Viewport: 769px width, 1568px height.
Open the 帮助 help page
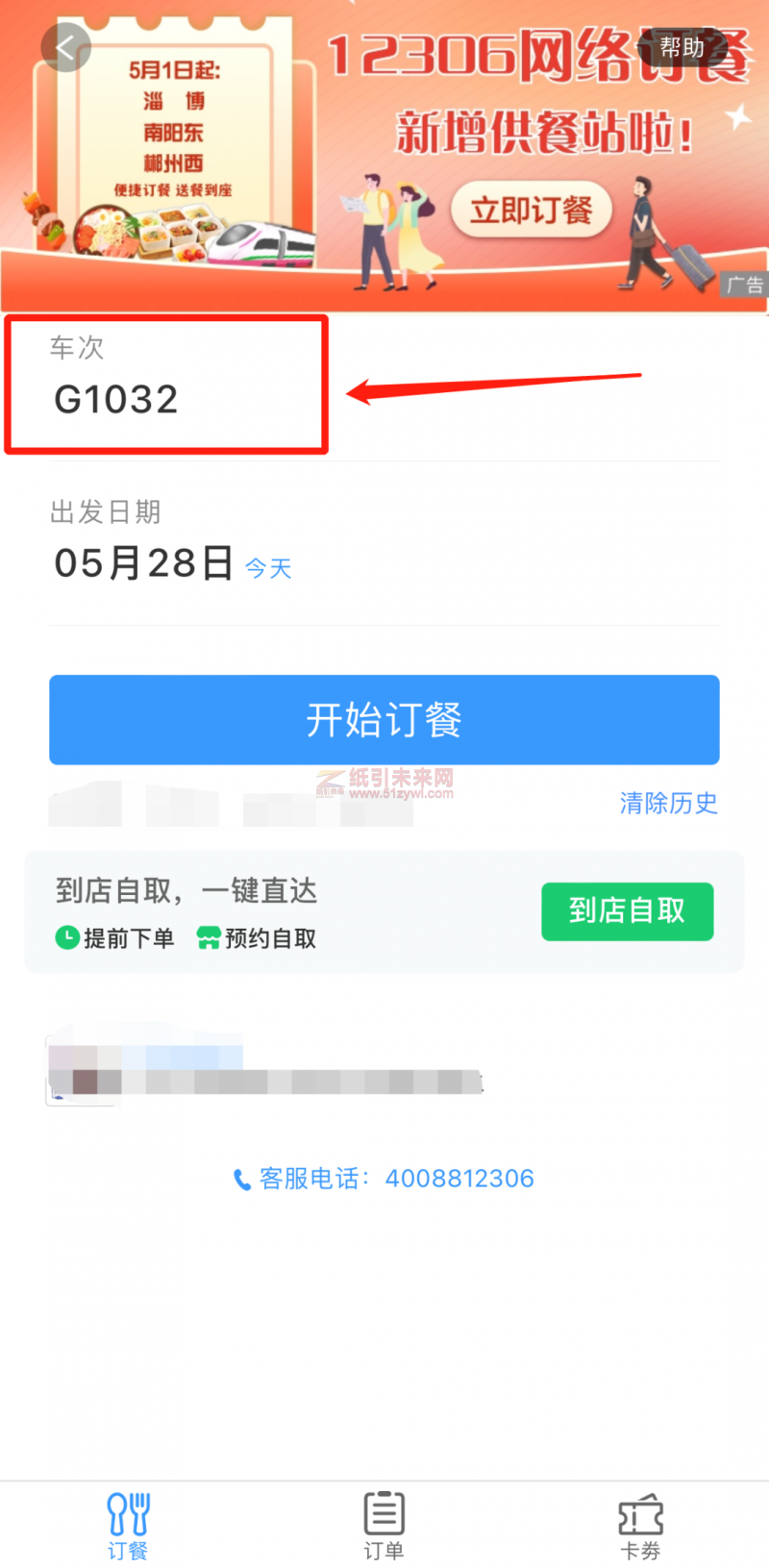682,47
